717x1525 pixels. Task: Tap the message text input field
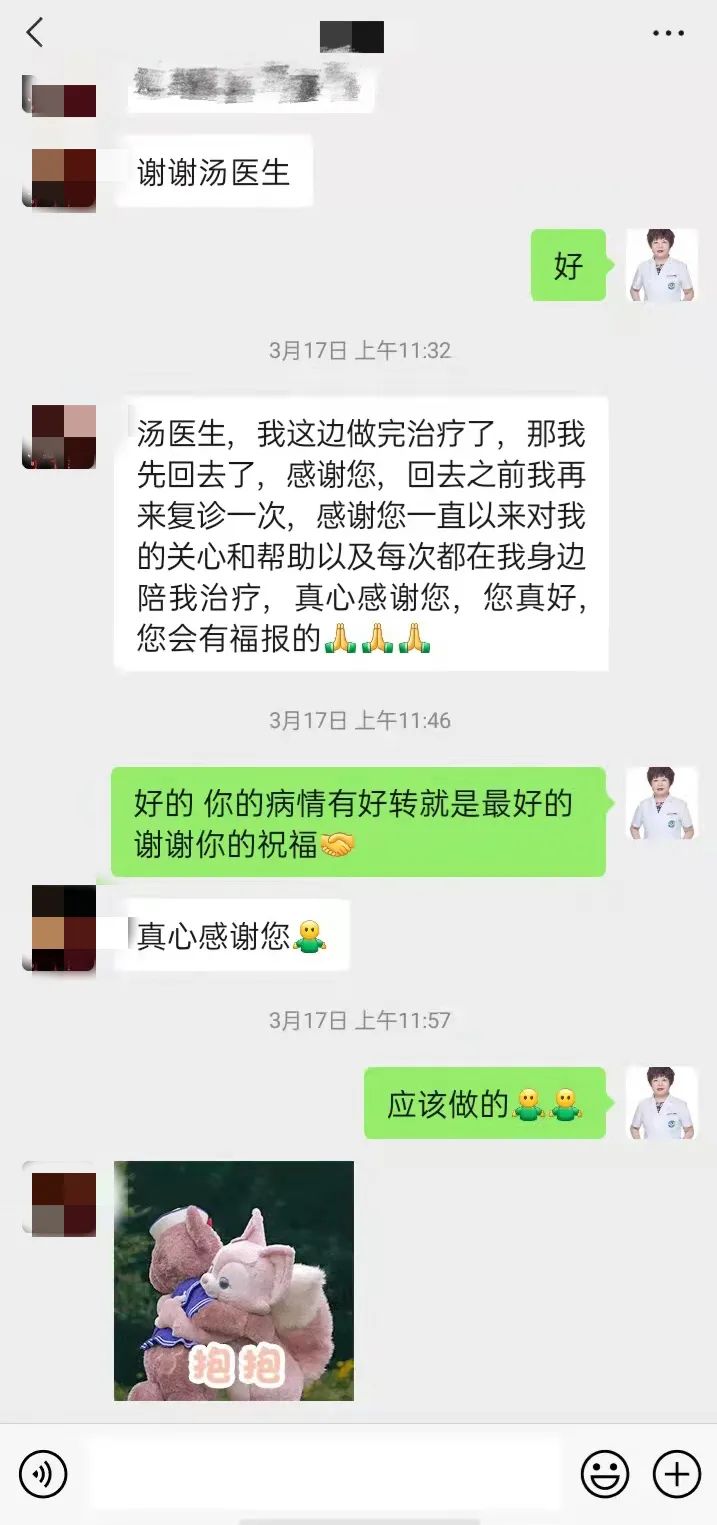pos(325,1474)
